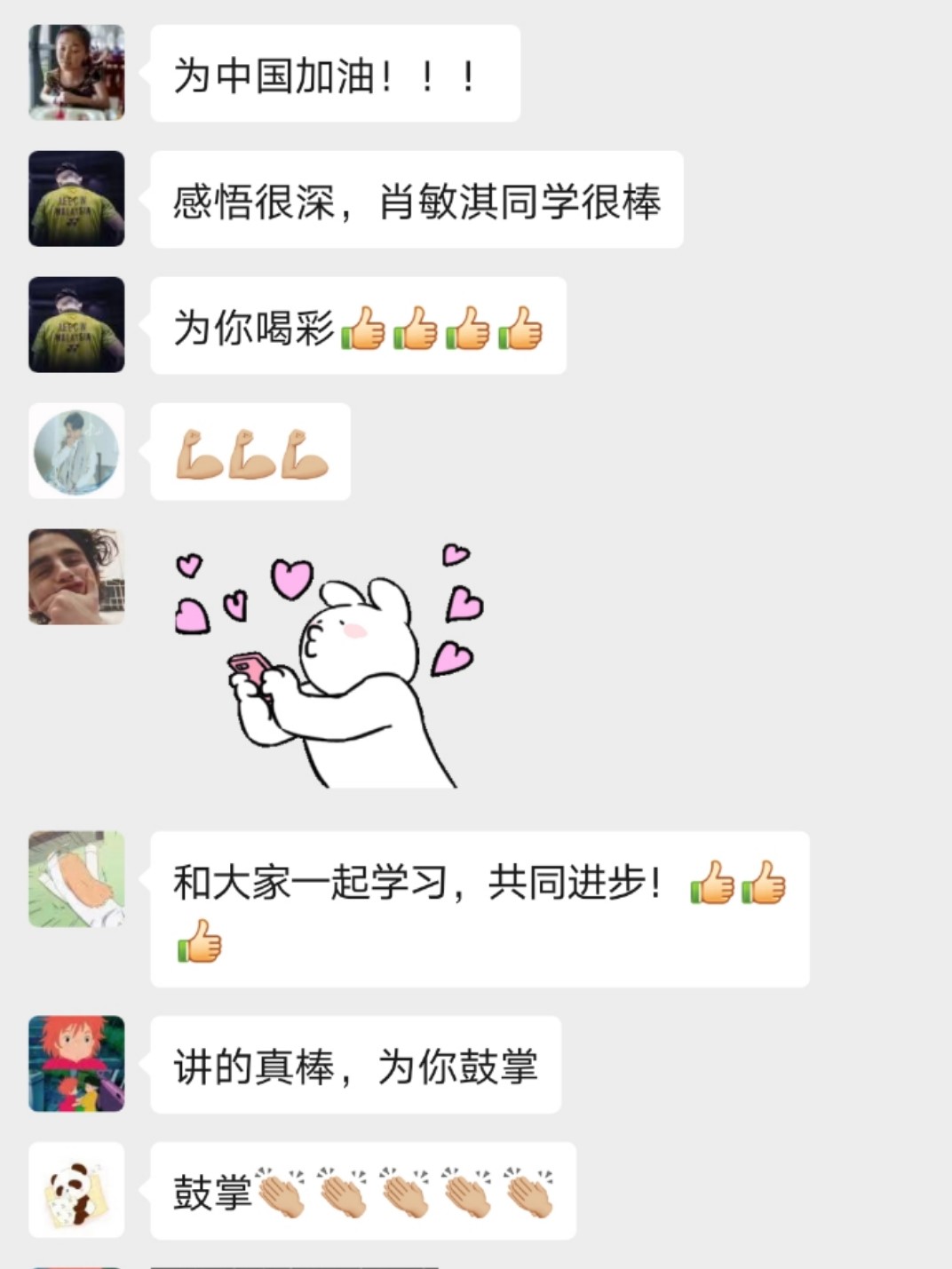Tap the avatar beside "讲的真棒，为你鼓掌"
Viewport: 952px width, 1269px height.
pyautogui.click(x=76, y=1064)
